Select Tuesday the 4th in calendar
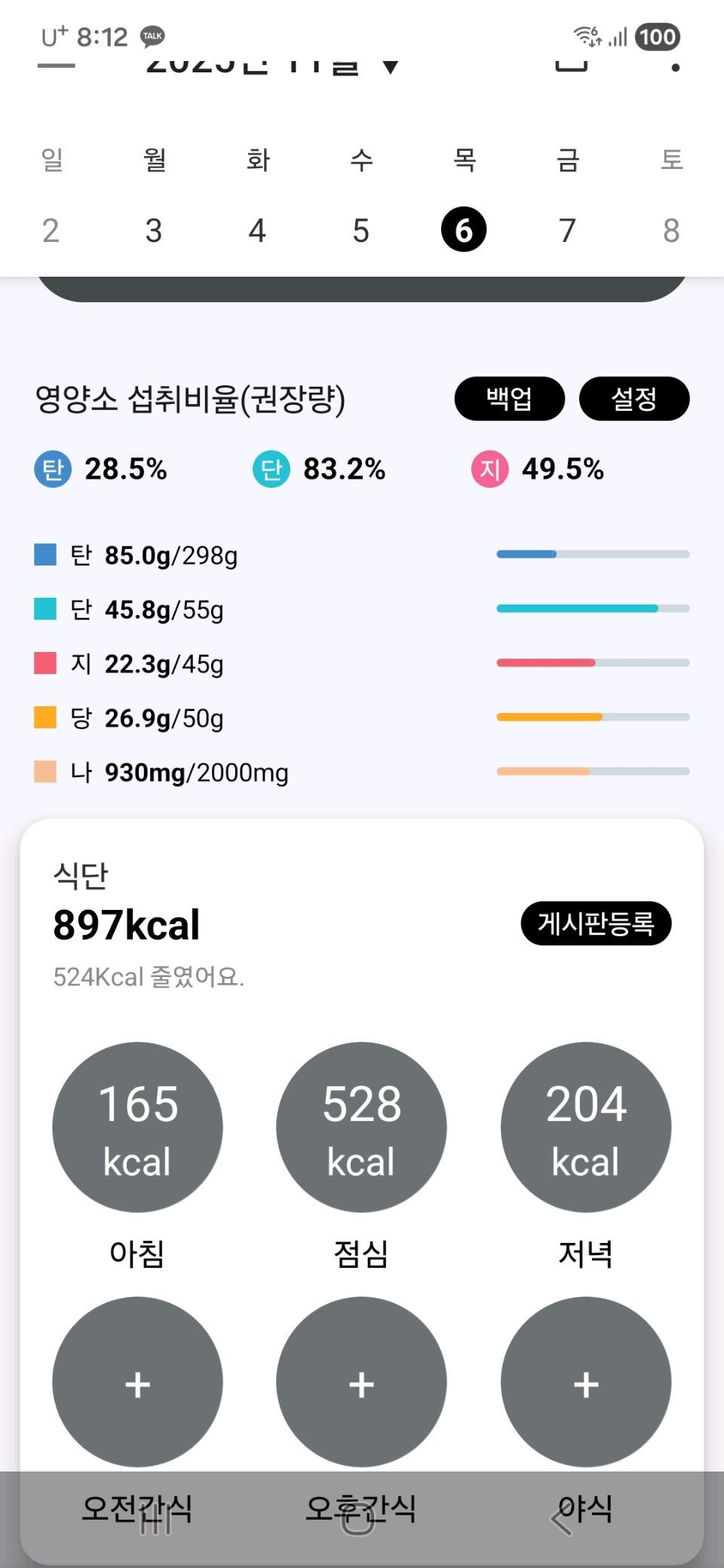Screen dimensions: 724x1568 tap(257, 230)
